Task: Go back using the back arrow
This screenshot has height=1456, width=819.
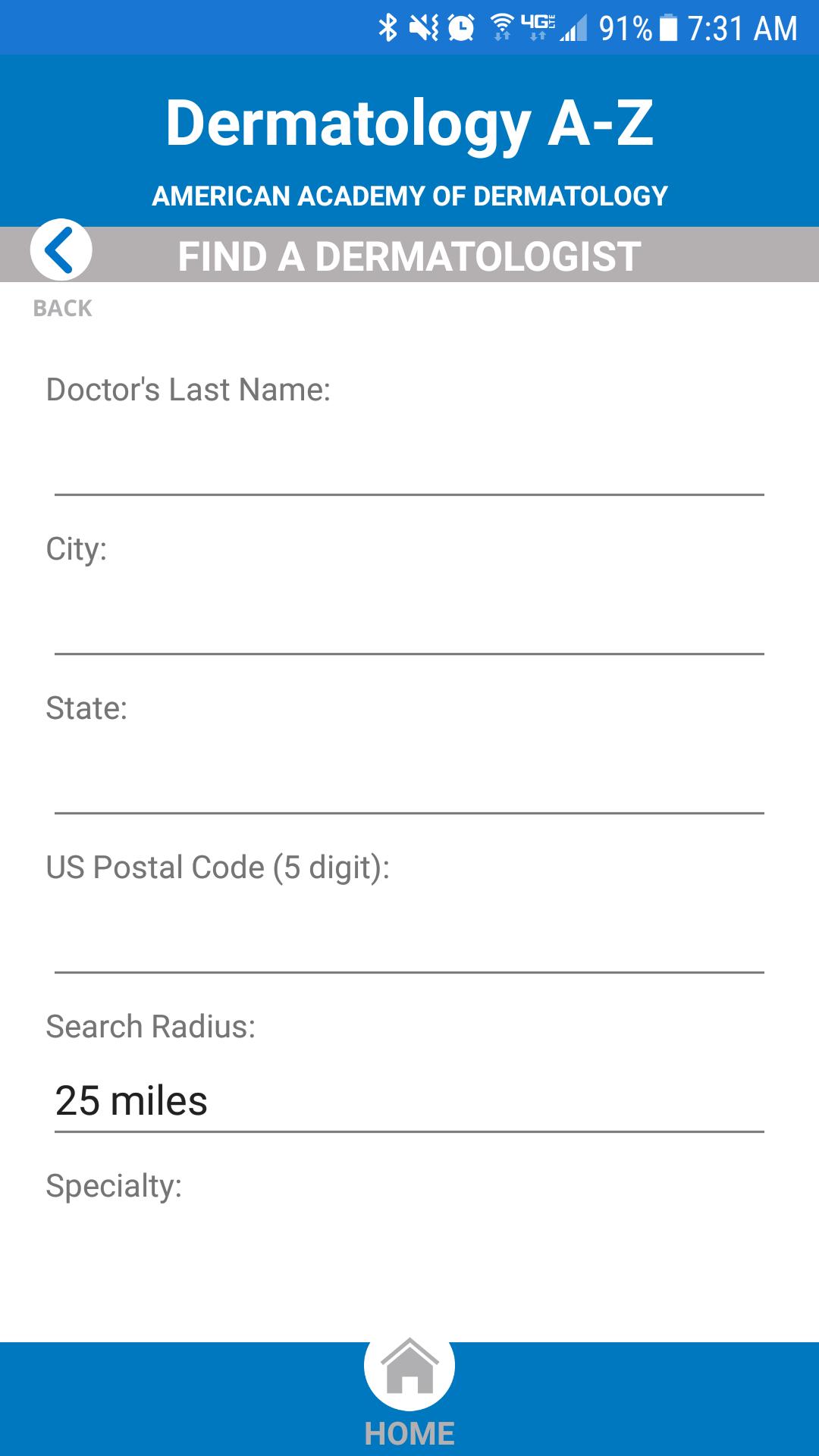Action: tap(61, 249)
